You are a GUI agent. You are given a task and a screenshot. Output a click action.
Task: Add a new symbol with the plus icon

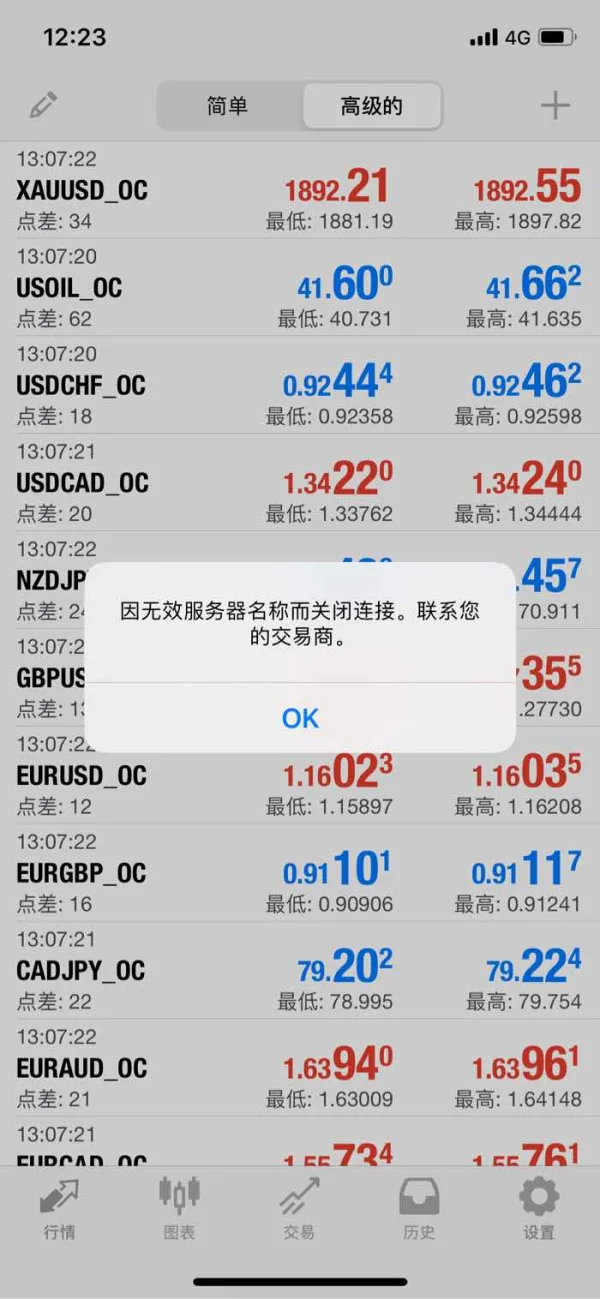555,106
